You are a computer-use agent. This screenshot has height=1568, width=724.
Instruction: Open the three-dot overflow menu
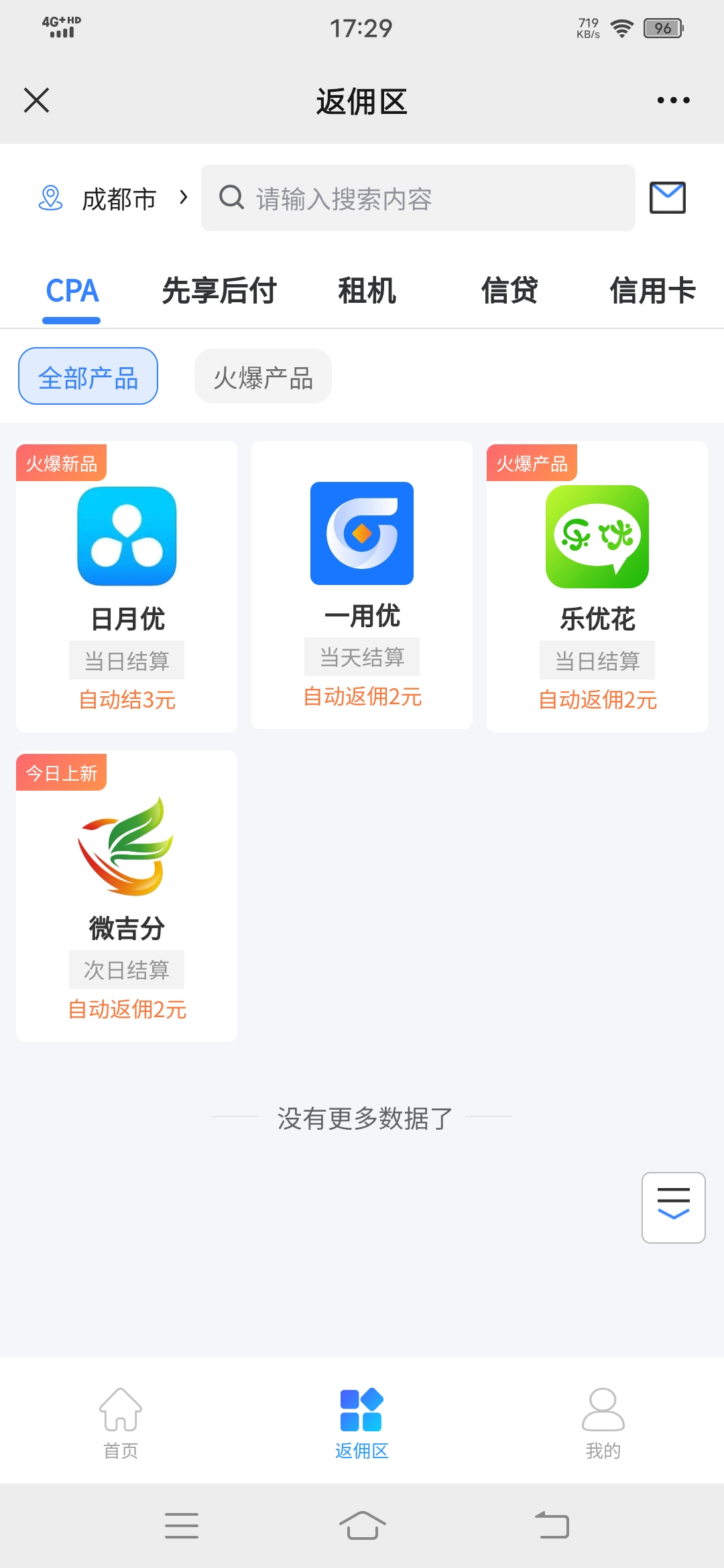(673, 101)
